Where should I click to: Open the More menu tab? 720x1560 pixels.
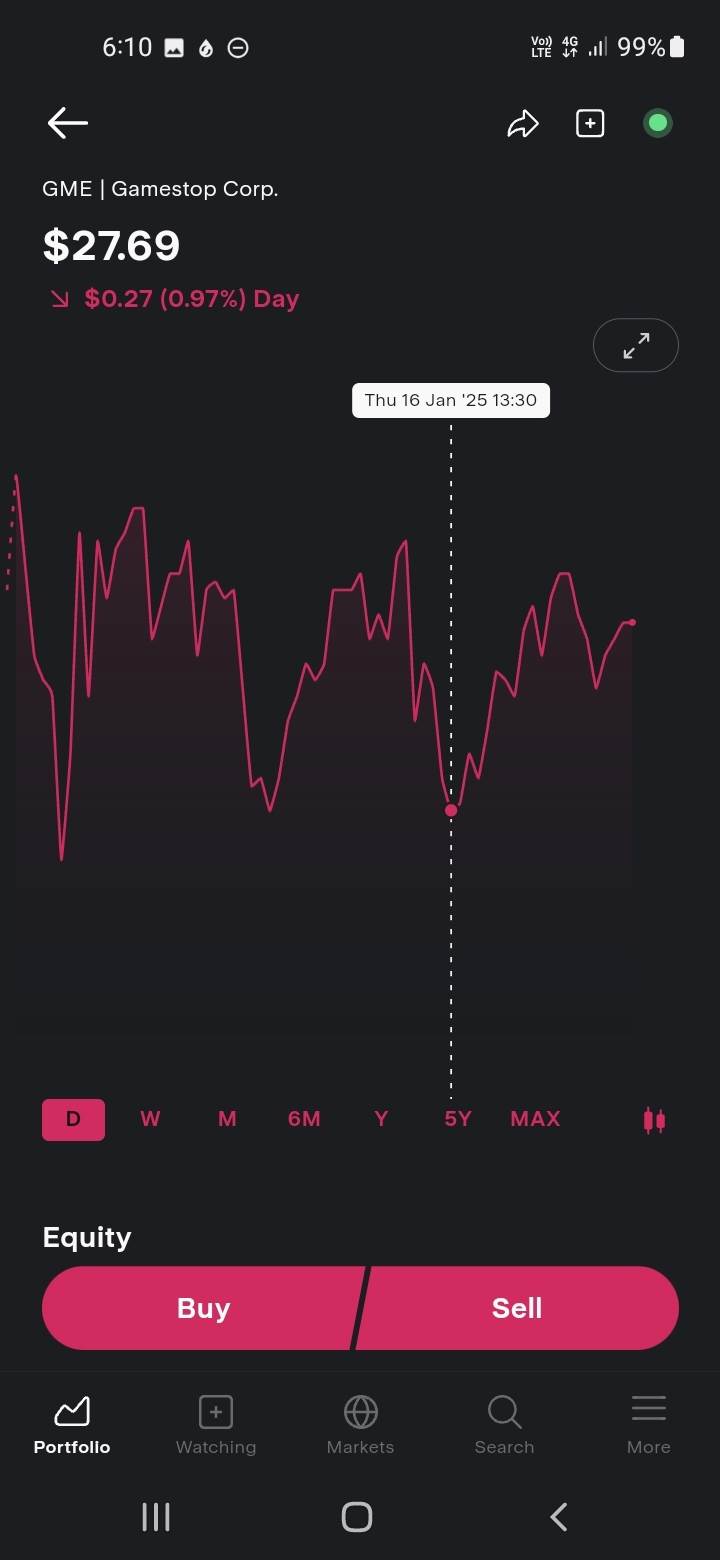648,1425
